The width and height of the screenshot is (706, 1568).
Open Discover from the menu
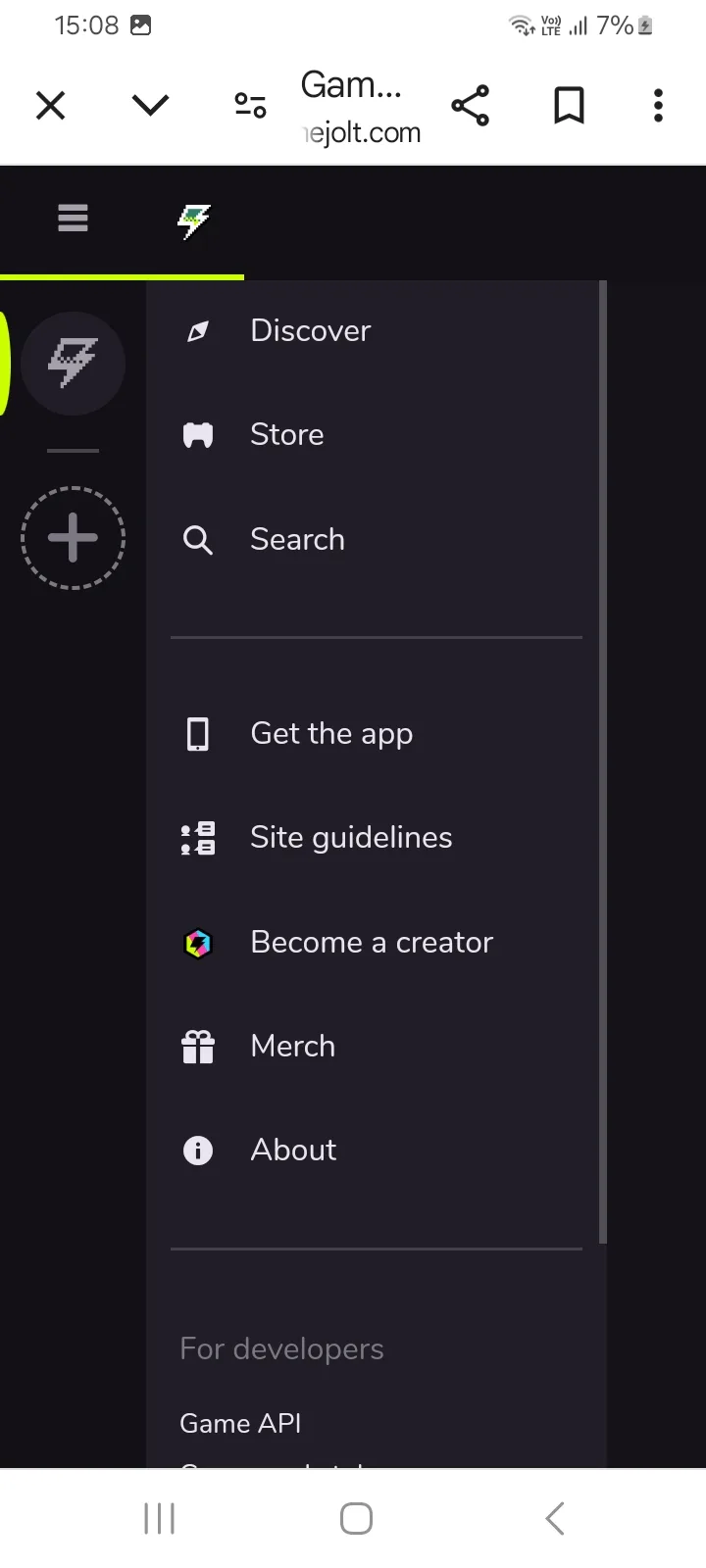(377, 330)
